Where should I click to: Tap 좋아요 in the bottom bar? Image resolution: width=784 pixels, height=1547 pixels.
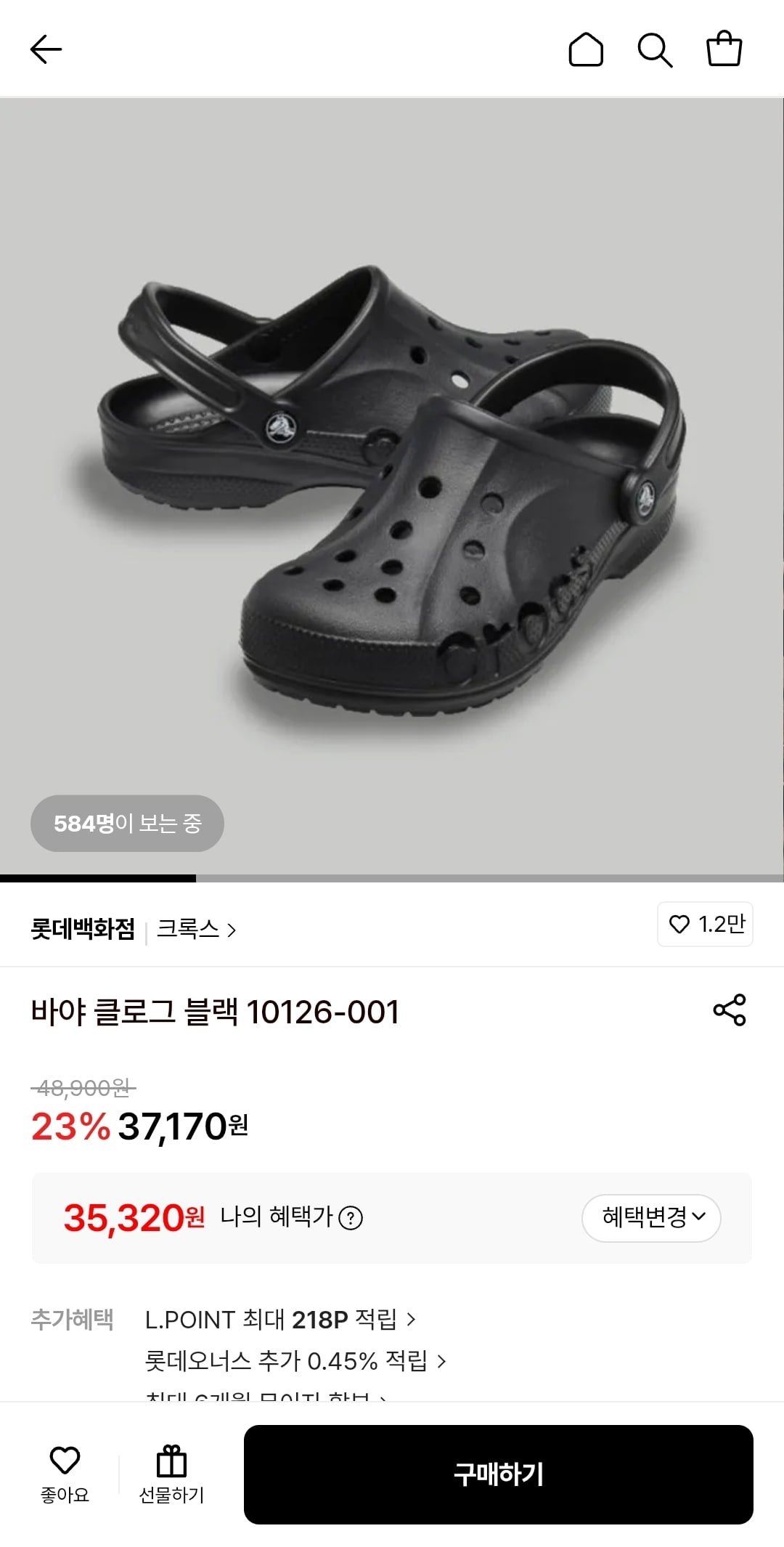click(65, 1473)
